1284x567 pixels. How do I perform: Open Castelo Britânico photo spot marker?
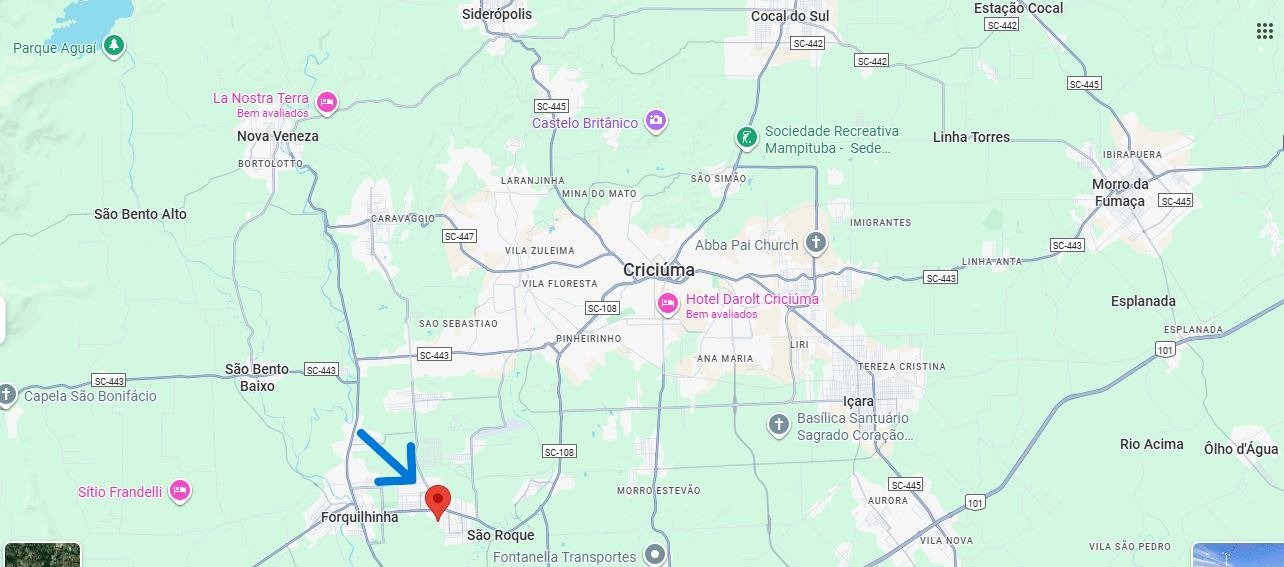click(656, 122)
